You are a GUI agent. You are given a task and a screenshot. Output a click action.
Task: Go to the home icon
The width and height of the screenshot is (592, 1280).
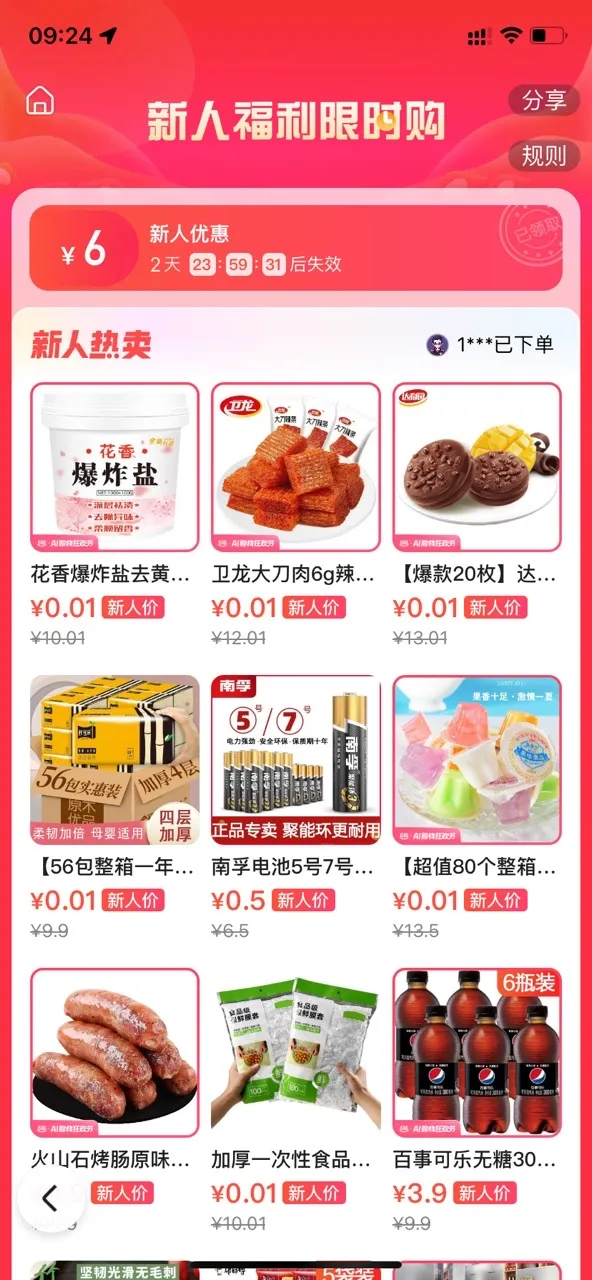[40, 101]
